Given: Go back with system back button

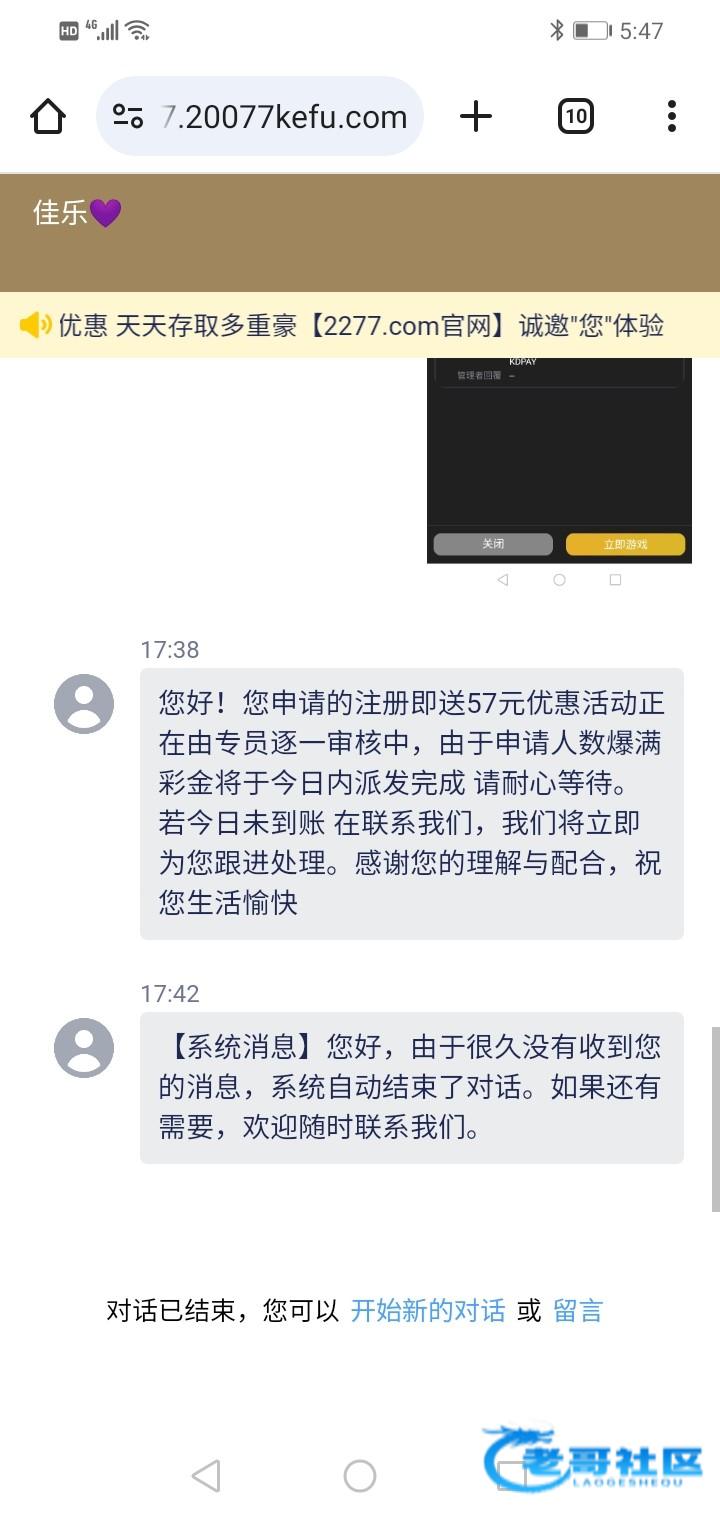Looking at the screenshot, I should [x=206, y=1475].
